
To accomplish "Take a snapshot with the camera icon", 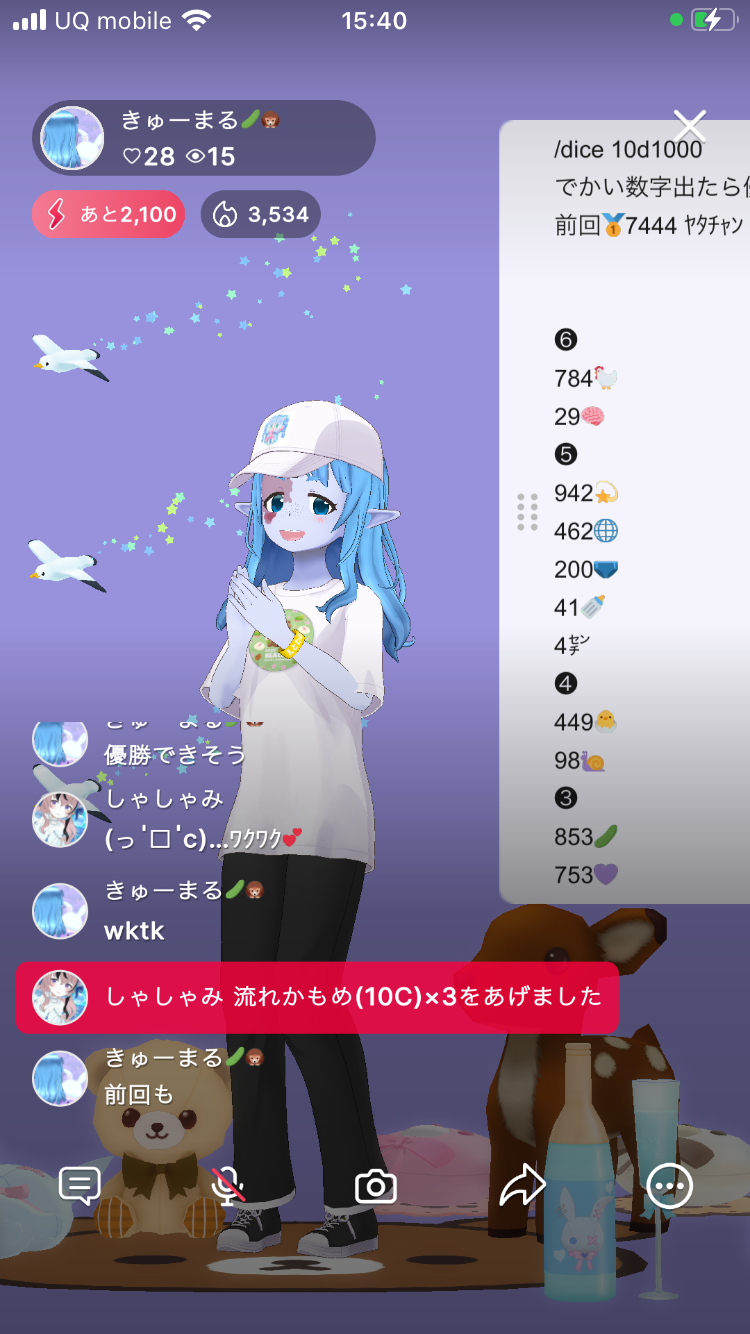I will click(376, 1187).
